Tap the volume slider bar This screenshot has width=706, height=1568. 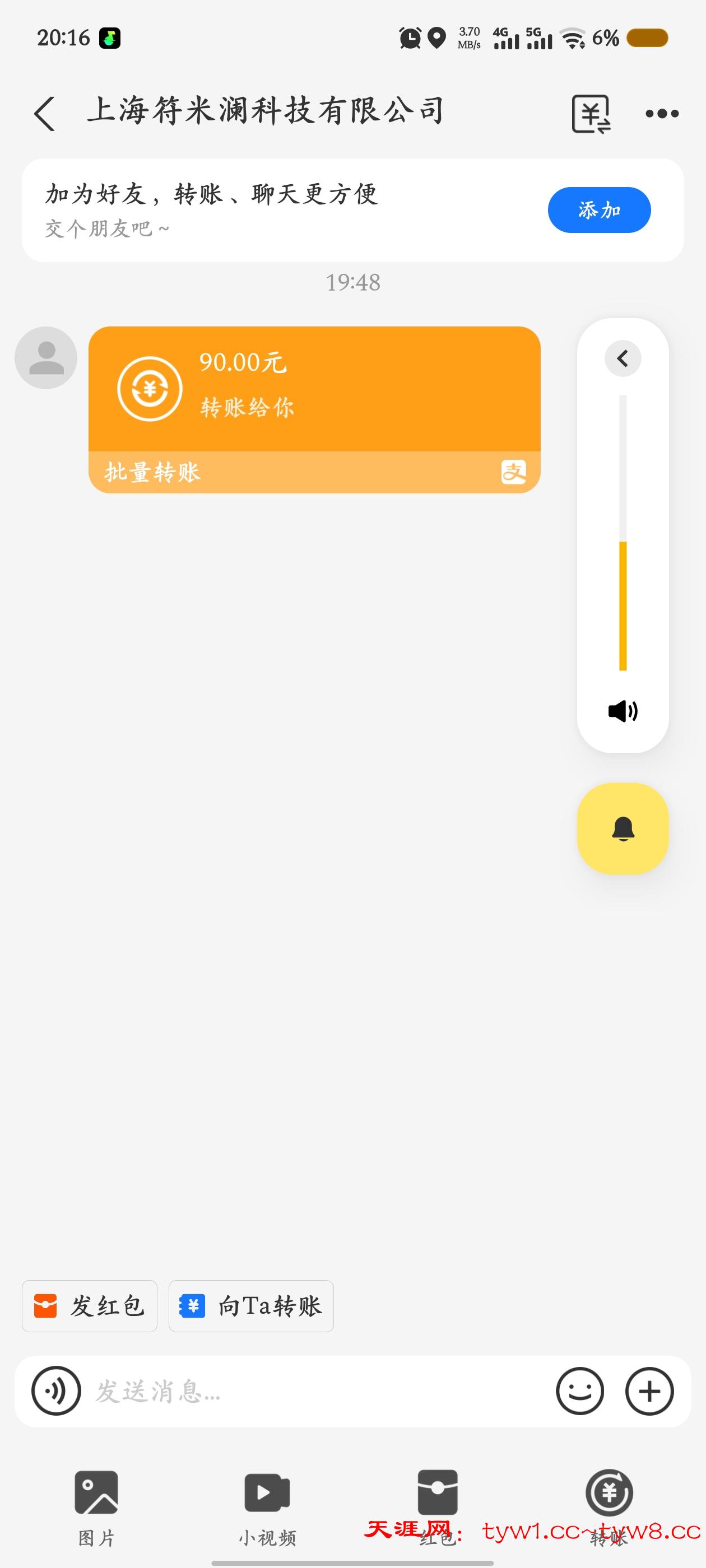pos(623,533)
